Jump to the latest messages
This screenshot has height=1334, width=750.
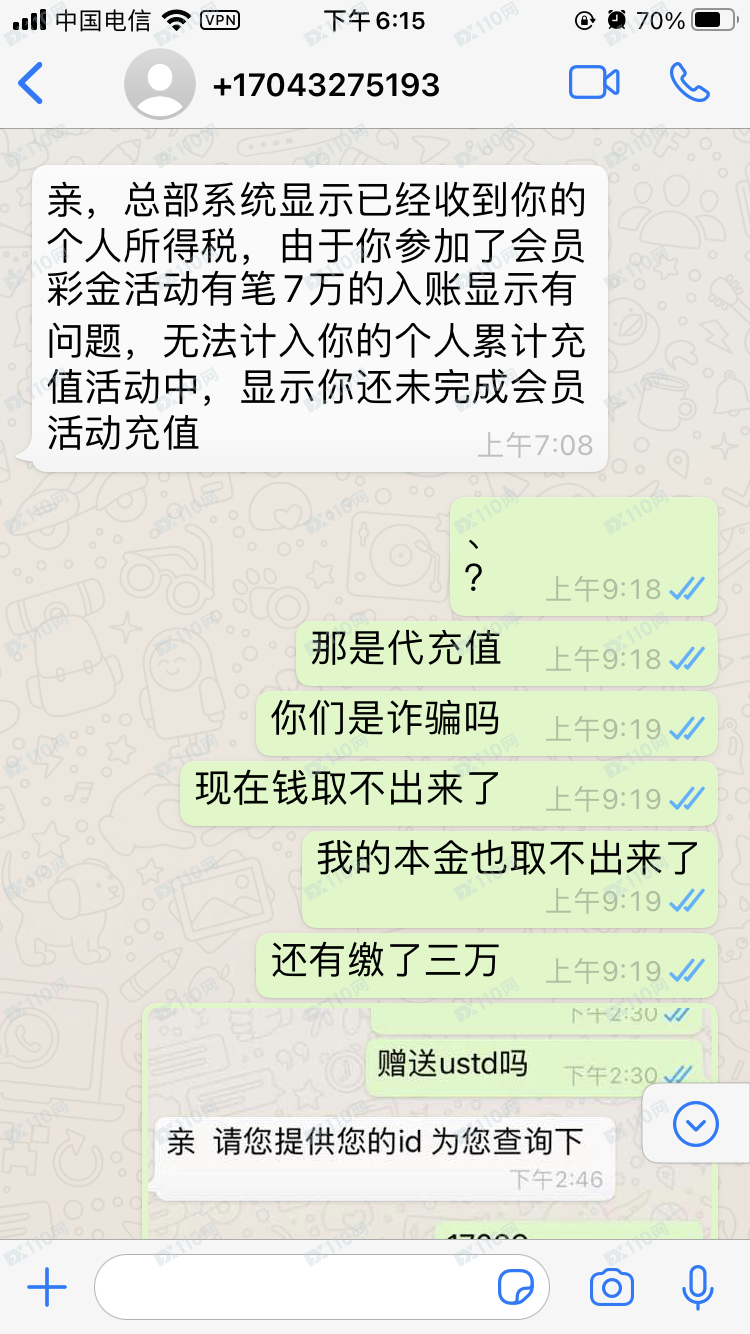[696, 1124]
